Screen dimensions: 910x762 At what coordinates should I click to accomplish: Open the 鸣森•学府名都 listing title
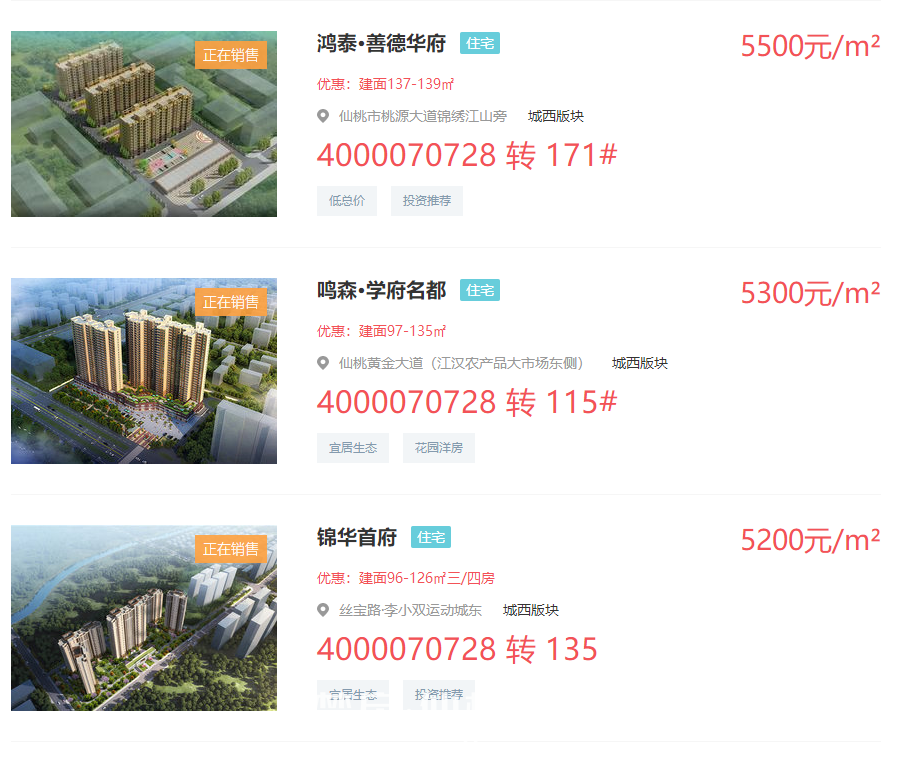(x=381, y=291)
